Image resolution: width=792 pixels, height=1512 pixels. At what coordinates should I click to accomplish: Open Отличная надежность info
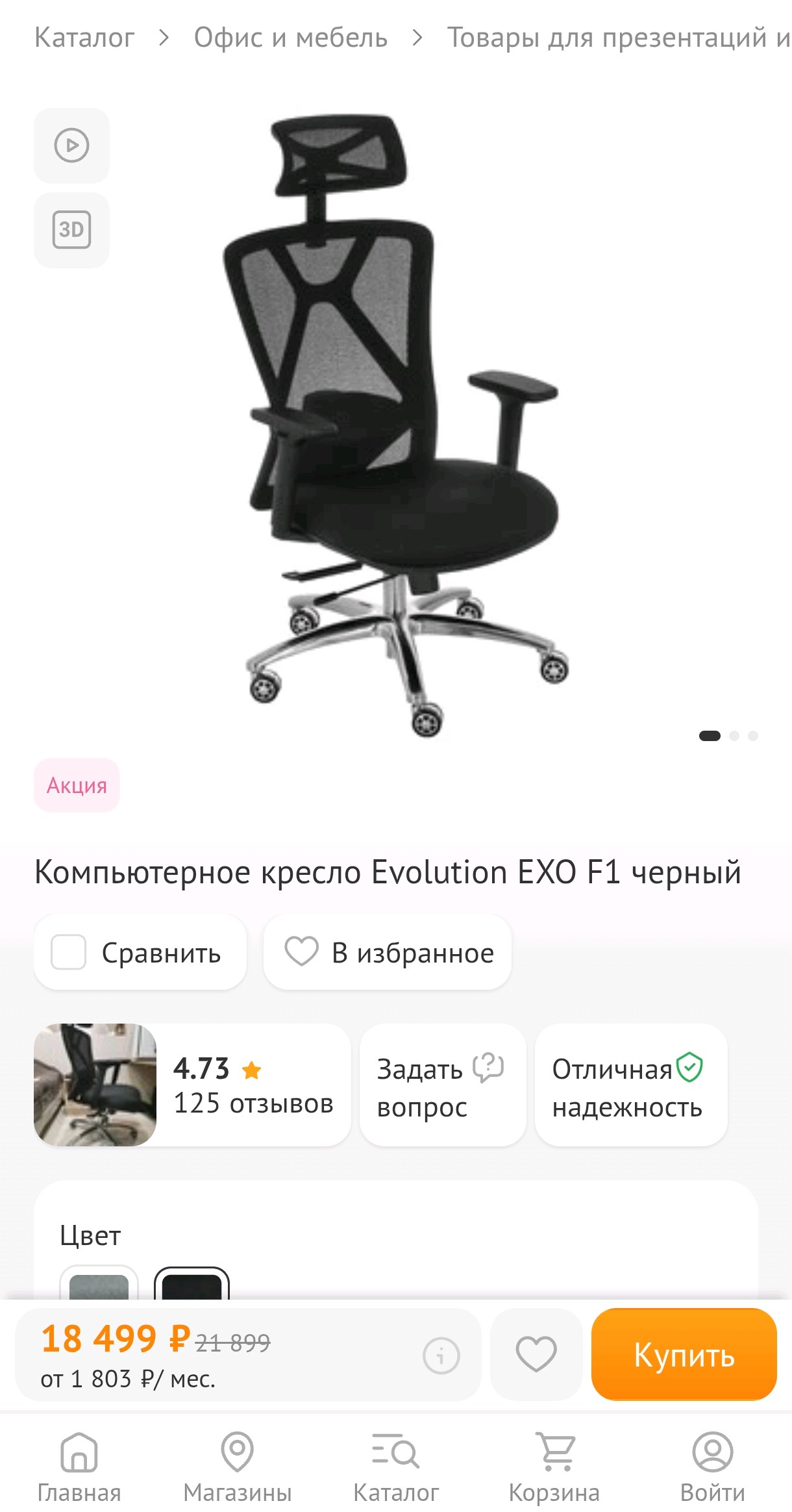[630, 1085]
